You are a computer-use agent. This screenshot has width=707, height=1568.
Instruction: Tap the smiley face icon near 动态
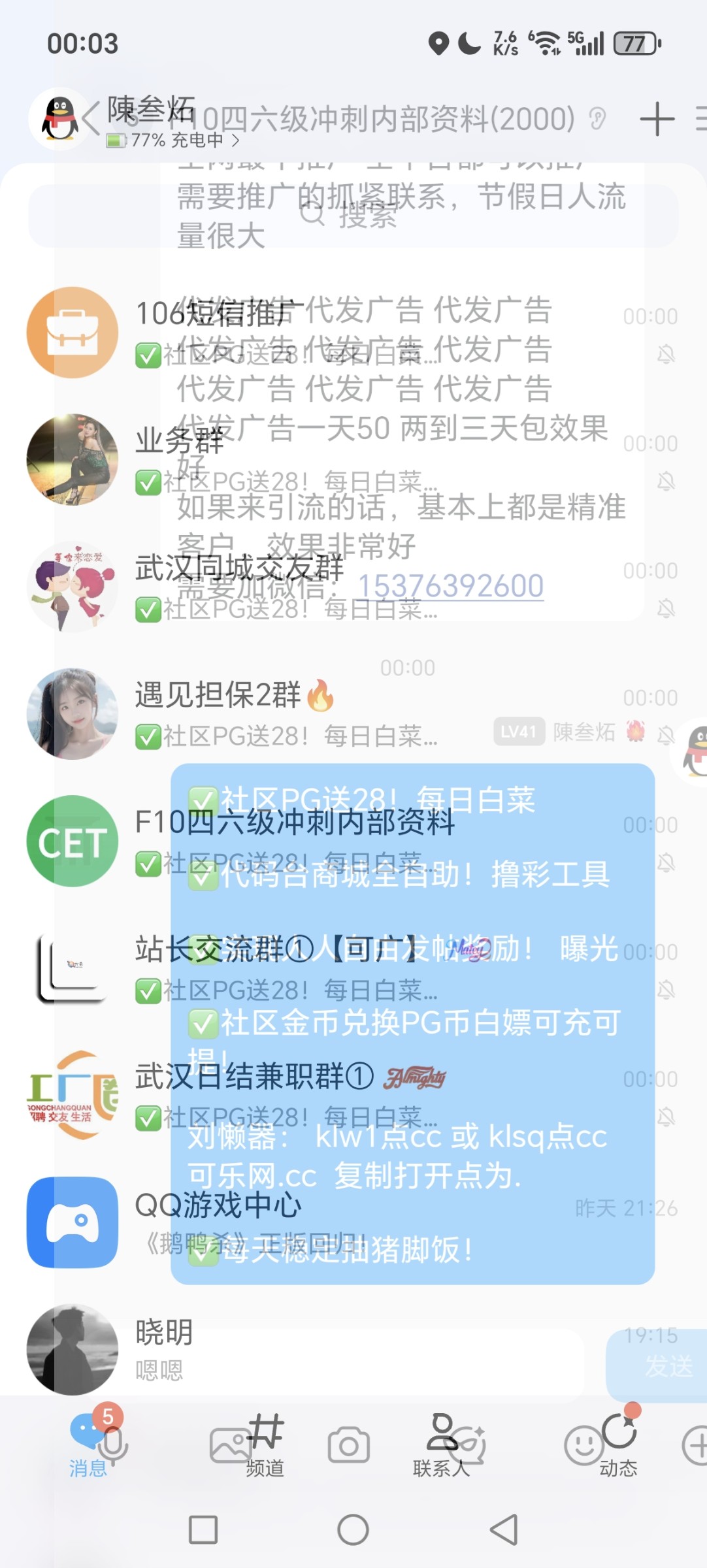coord(584,1444)
